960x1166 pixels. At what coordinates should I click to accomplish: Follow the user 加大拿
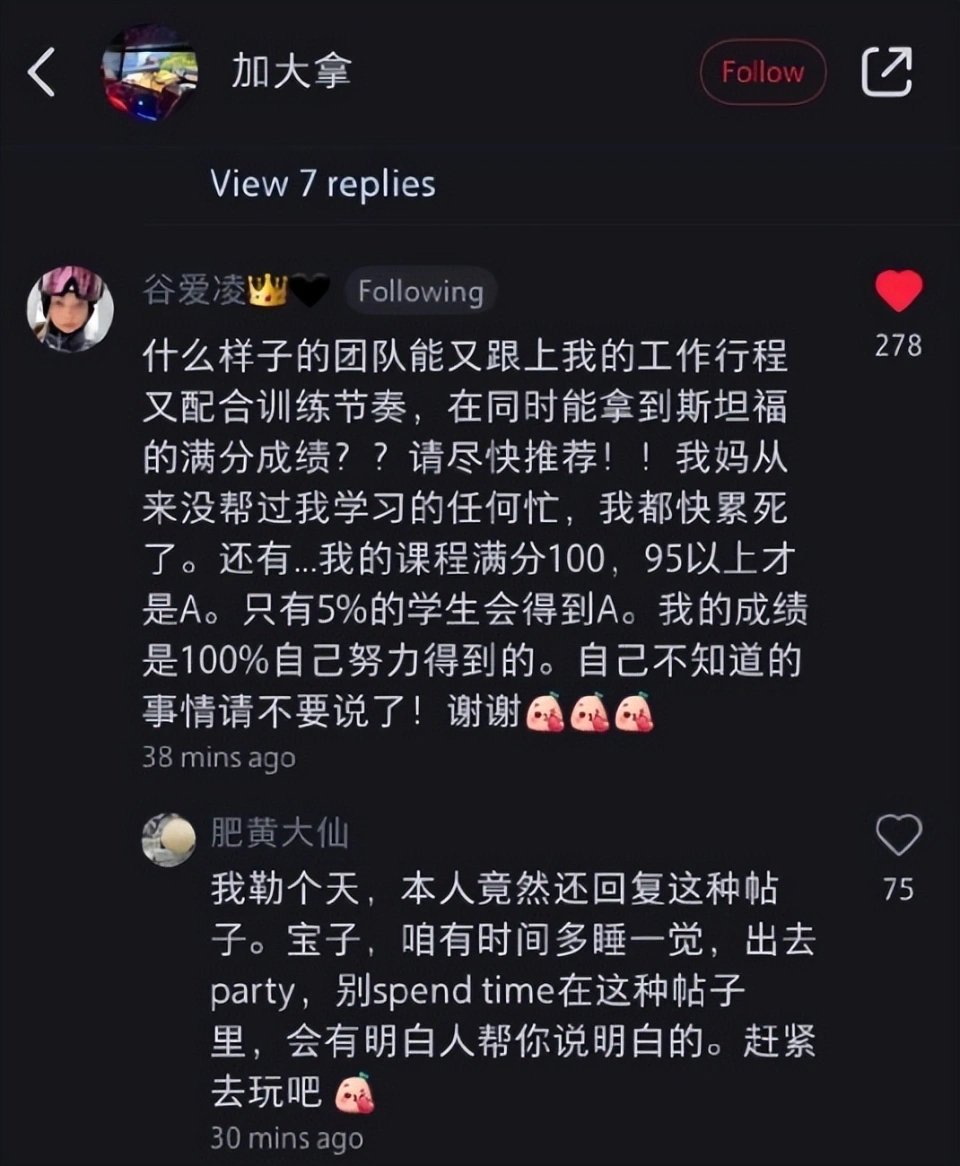click(762, 72)
